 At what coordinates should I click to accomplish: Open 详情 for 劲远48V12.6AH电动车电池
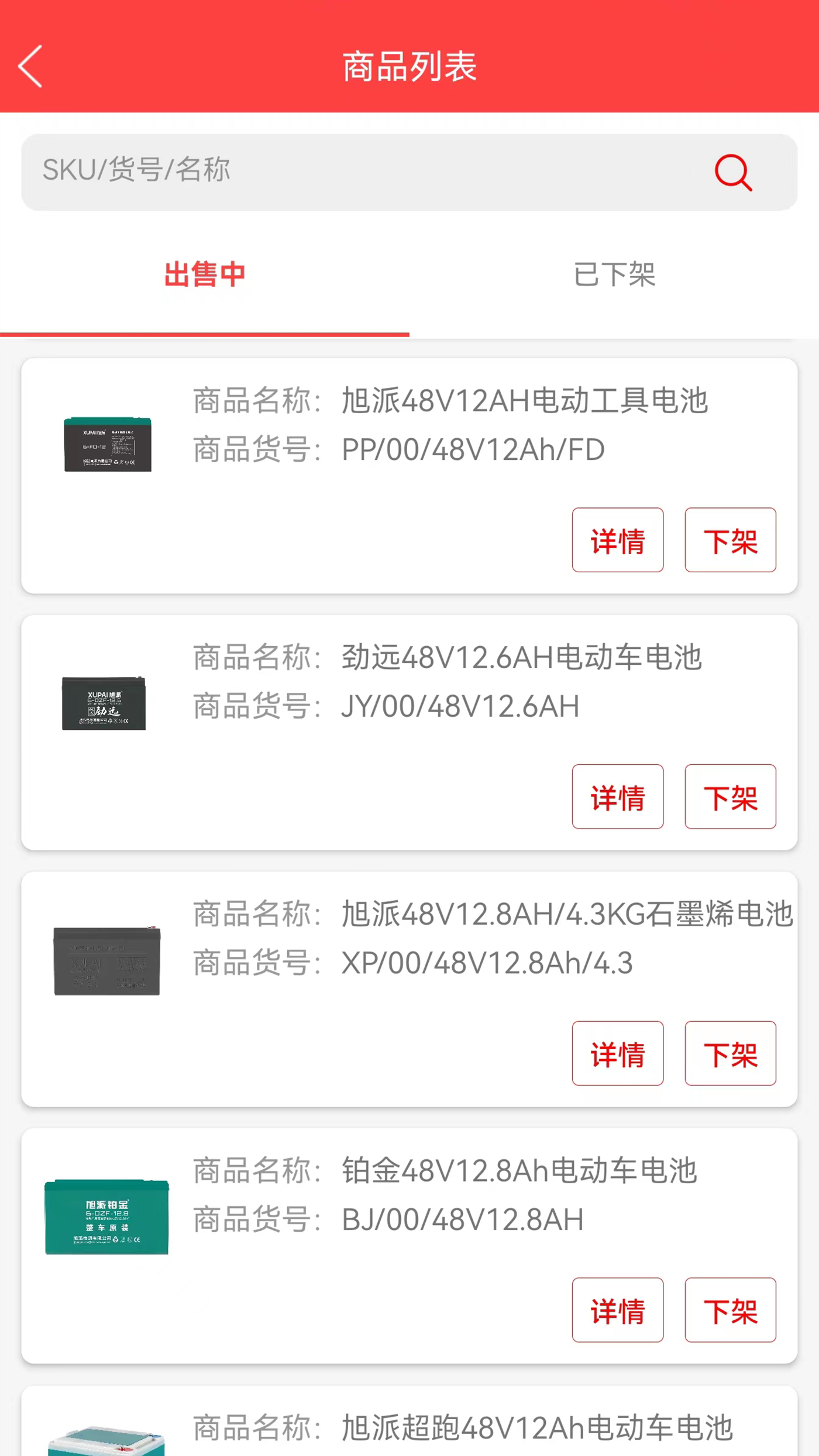click(x=617, y=797)
